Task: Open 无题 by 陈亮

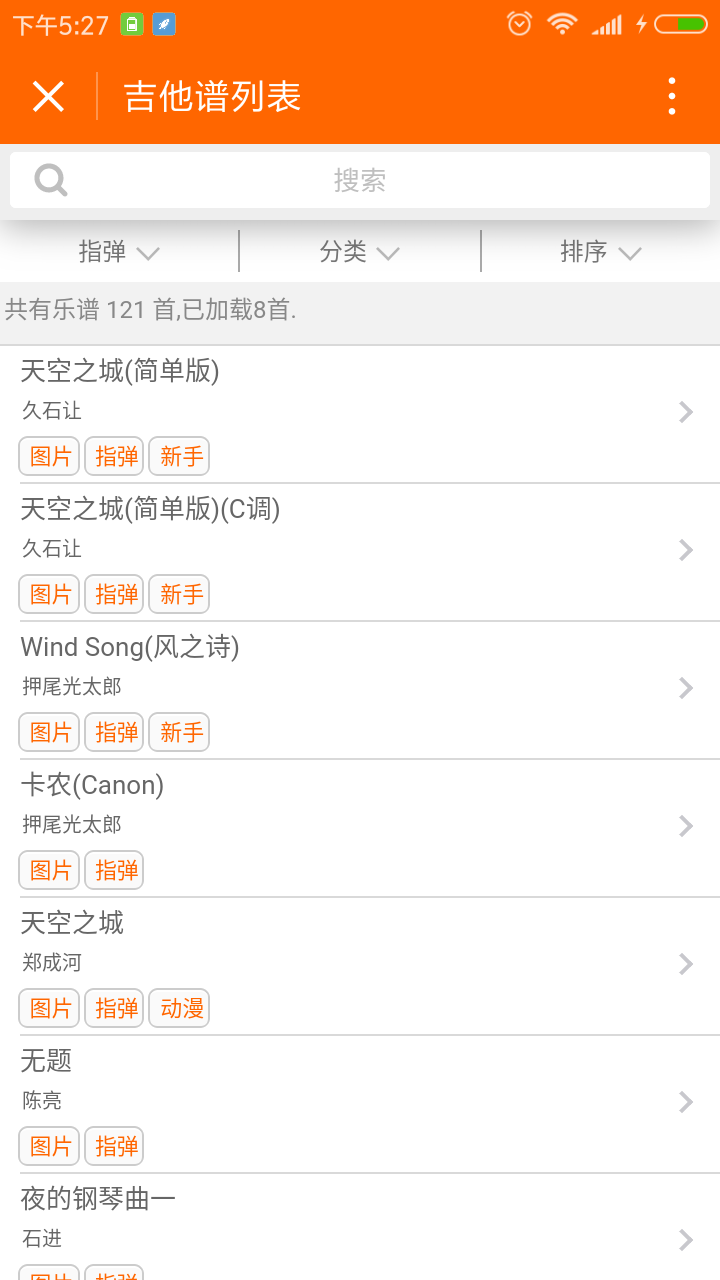Action: click(x=360, y=1104)
